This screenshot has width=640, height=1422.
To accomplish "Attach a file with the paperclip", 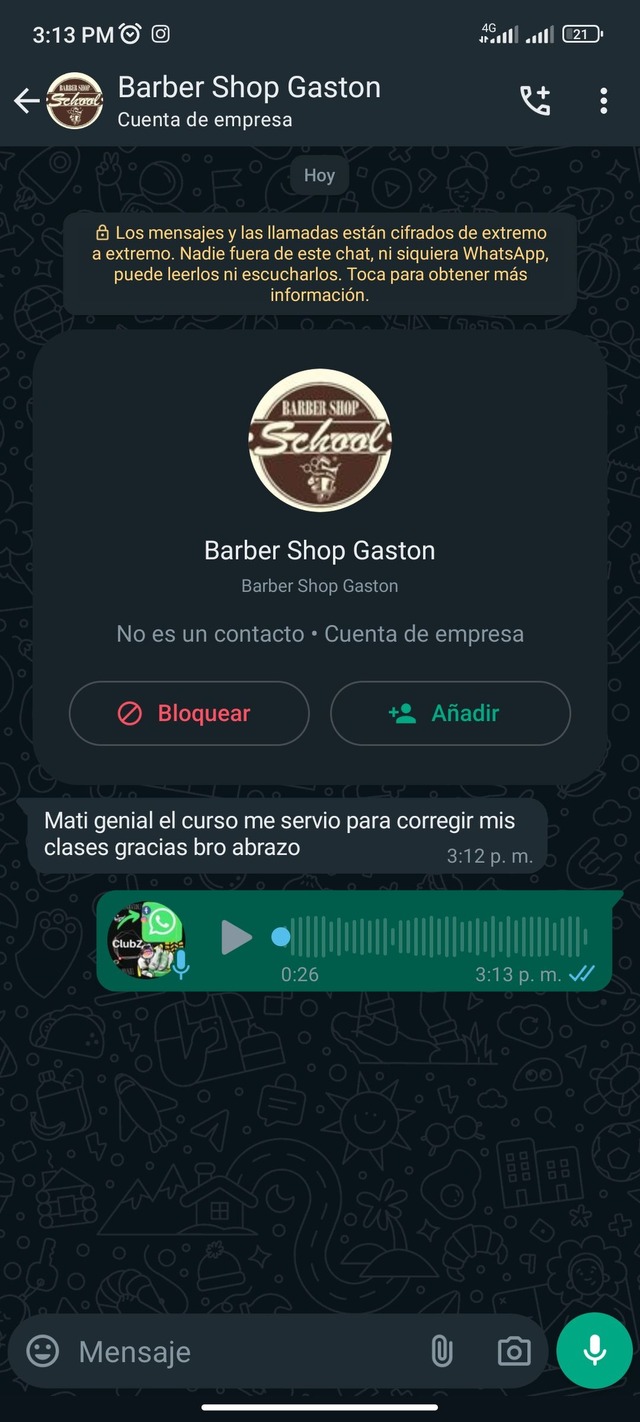I will click(441, 1352).
